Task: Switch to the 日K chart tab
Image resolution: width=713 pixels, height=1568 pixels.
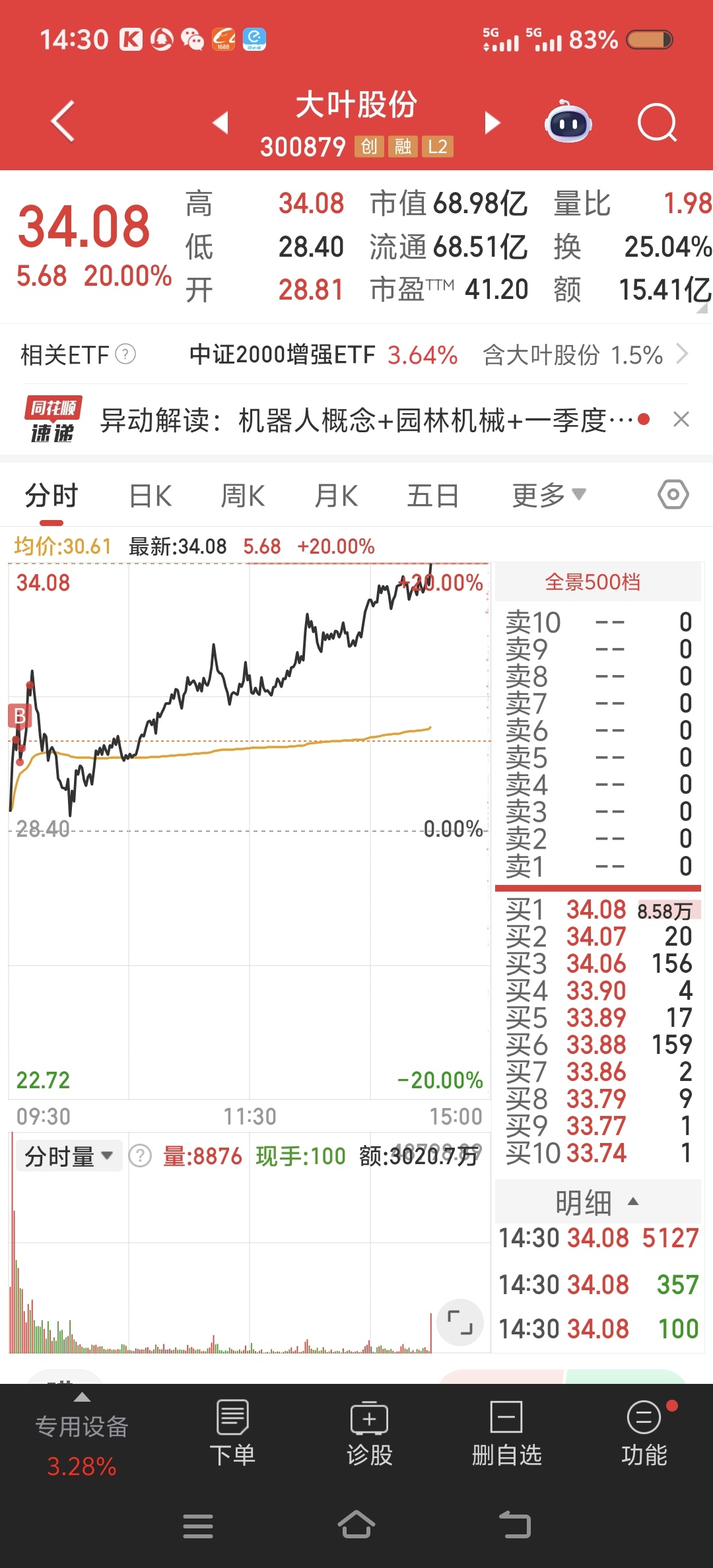Action: 151,496
